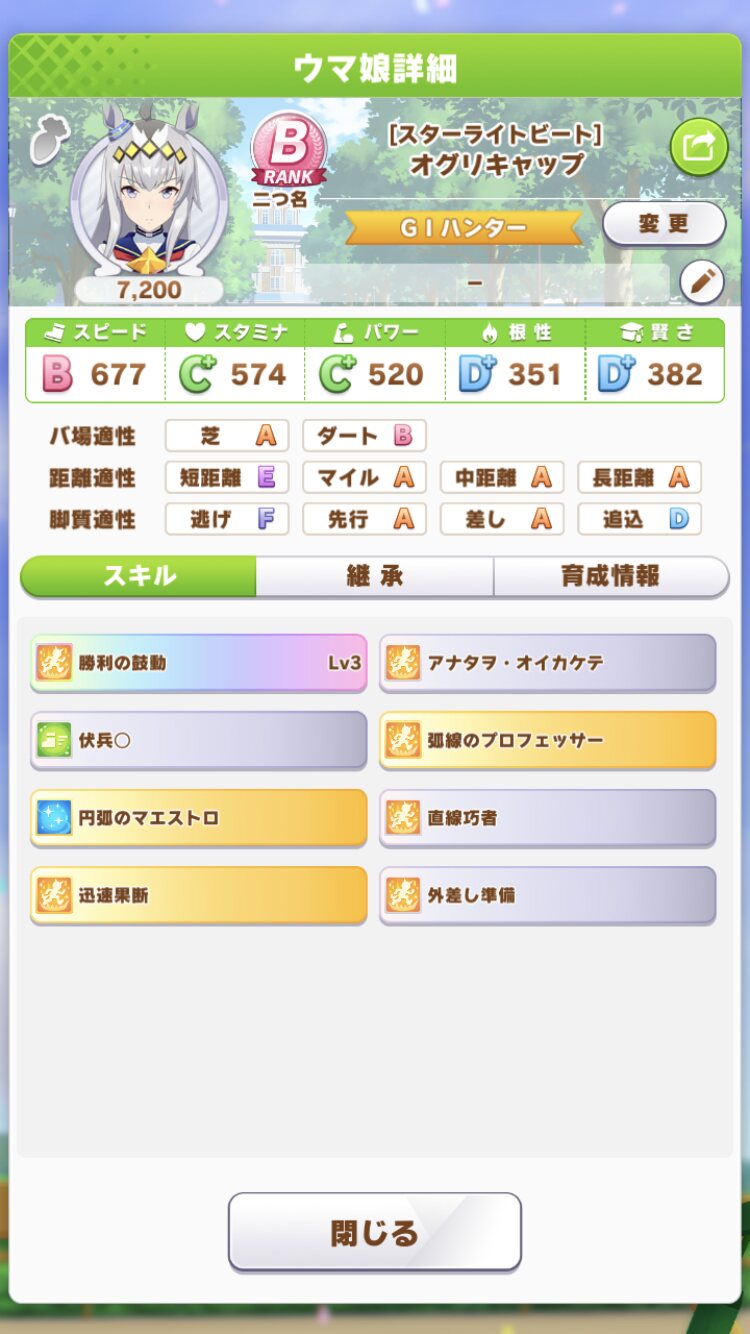Open the アナタヲ・オイカケテ skill
The width and height of the screenshot is (750, 1334).
pyautogui.click(x=548, y=662)
